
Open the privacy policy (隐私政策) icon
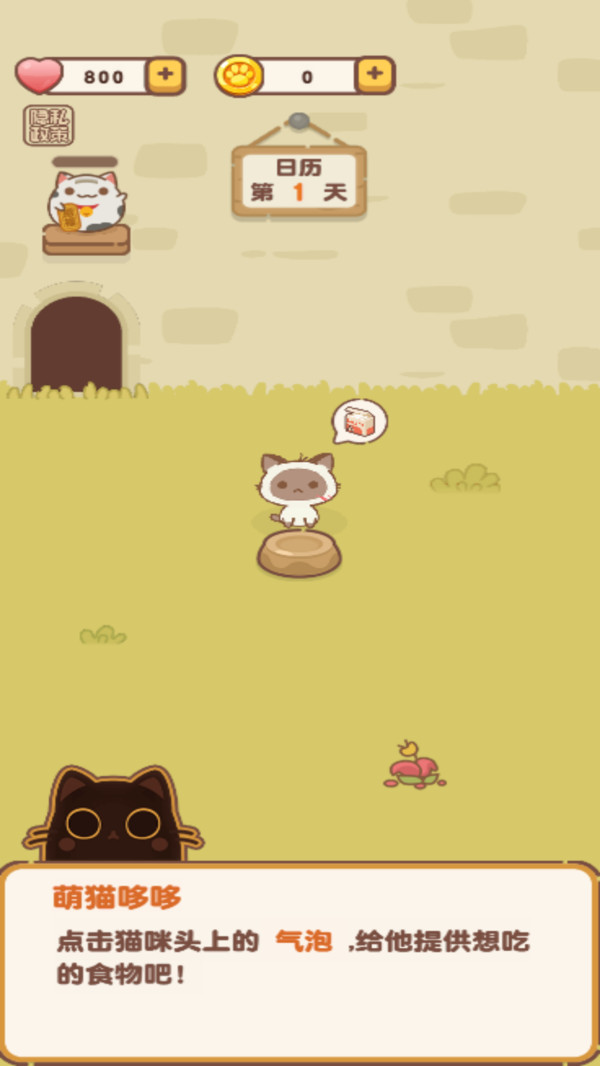(x=48, y=126)
